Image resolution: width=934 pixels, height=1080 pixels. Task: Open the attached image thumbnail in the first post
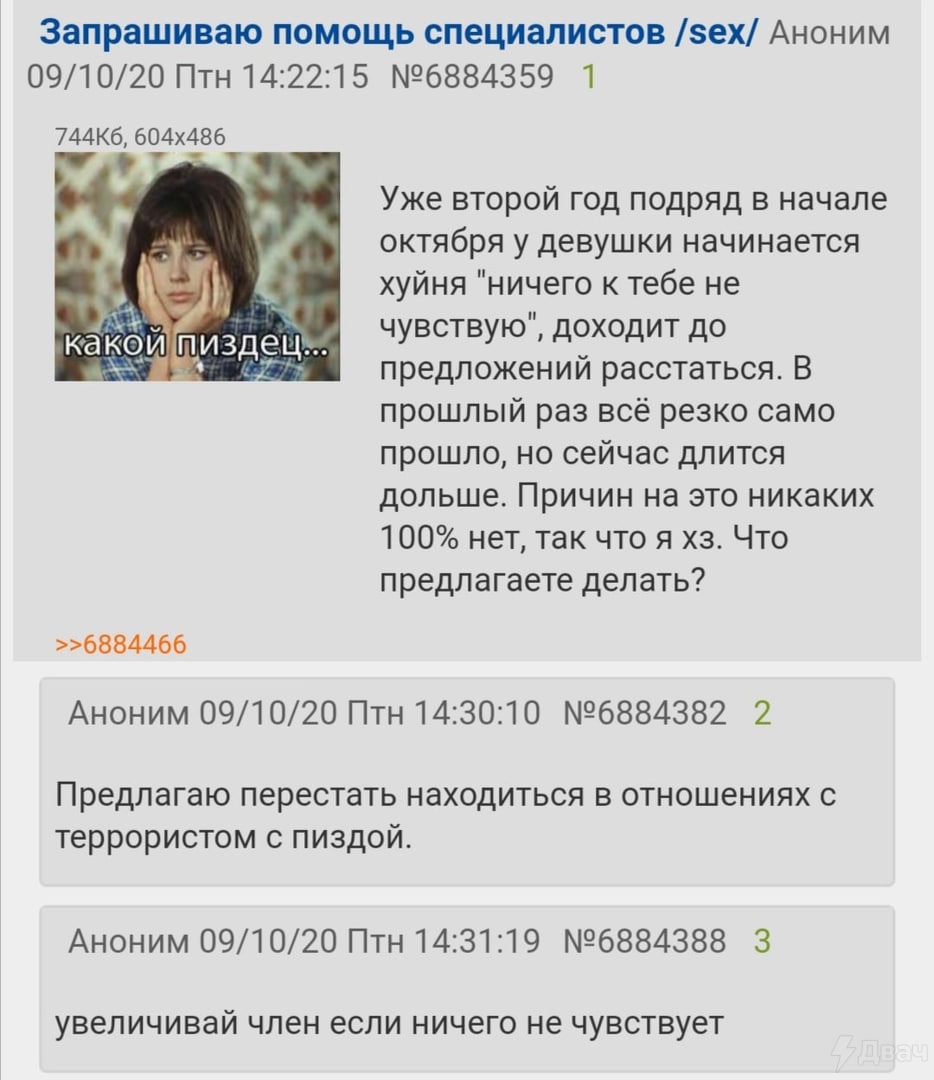tap(197, 266)
